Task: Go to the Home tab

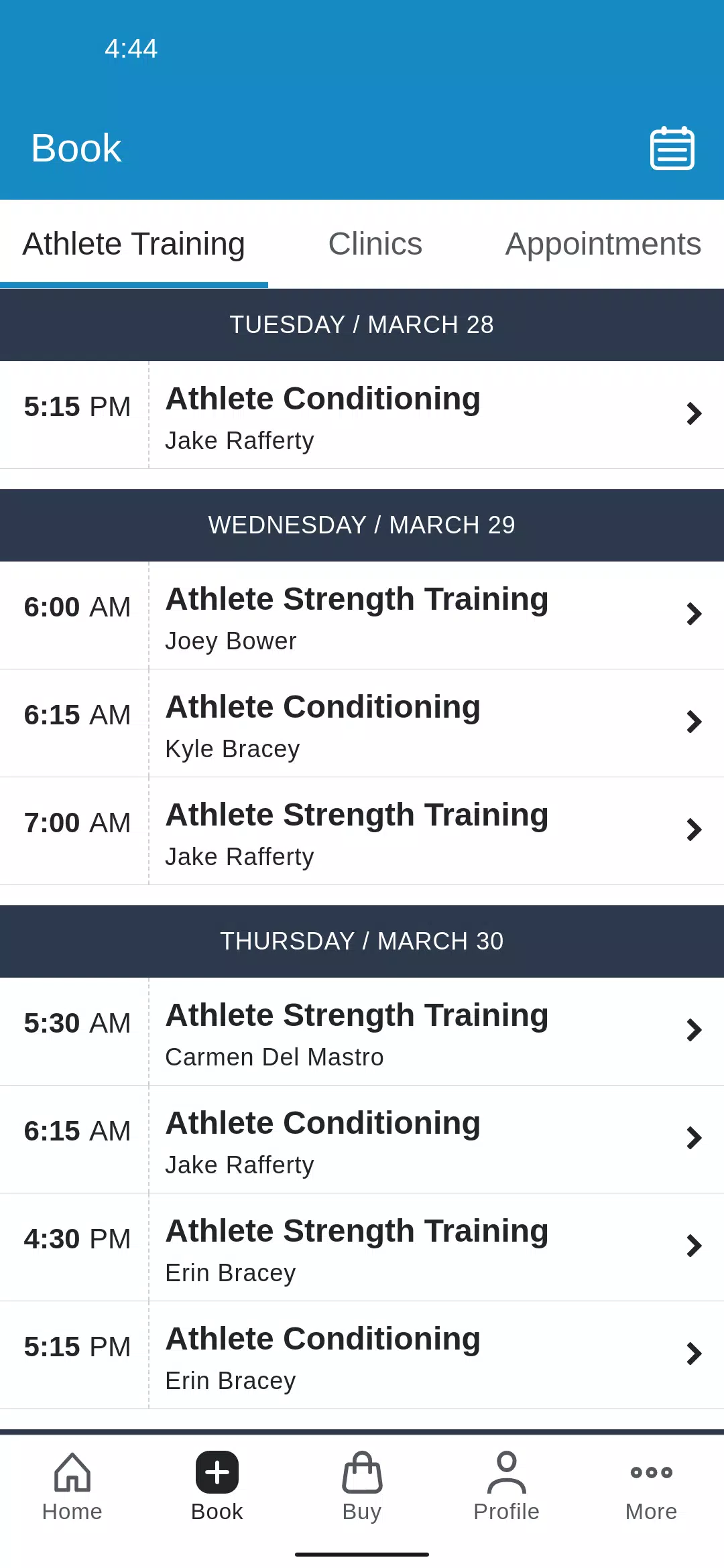Action: coord(72,1486)
